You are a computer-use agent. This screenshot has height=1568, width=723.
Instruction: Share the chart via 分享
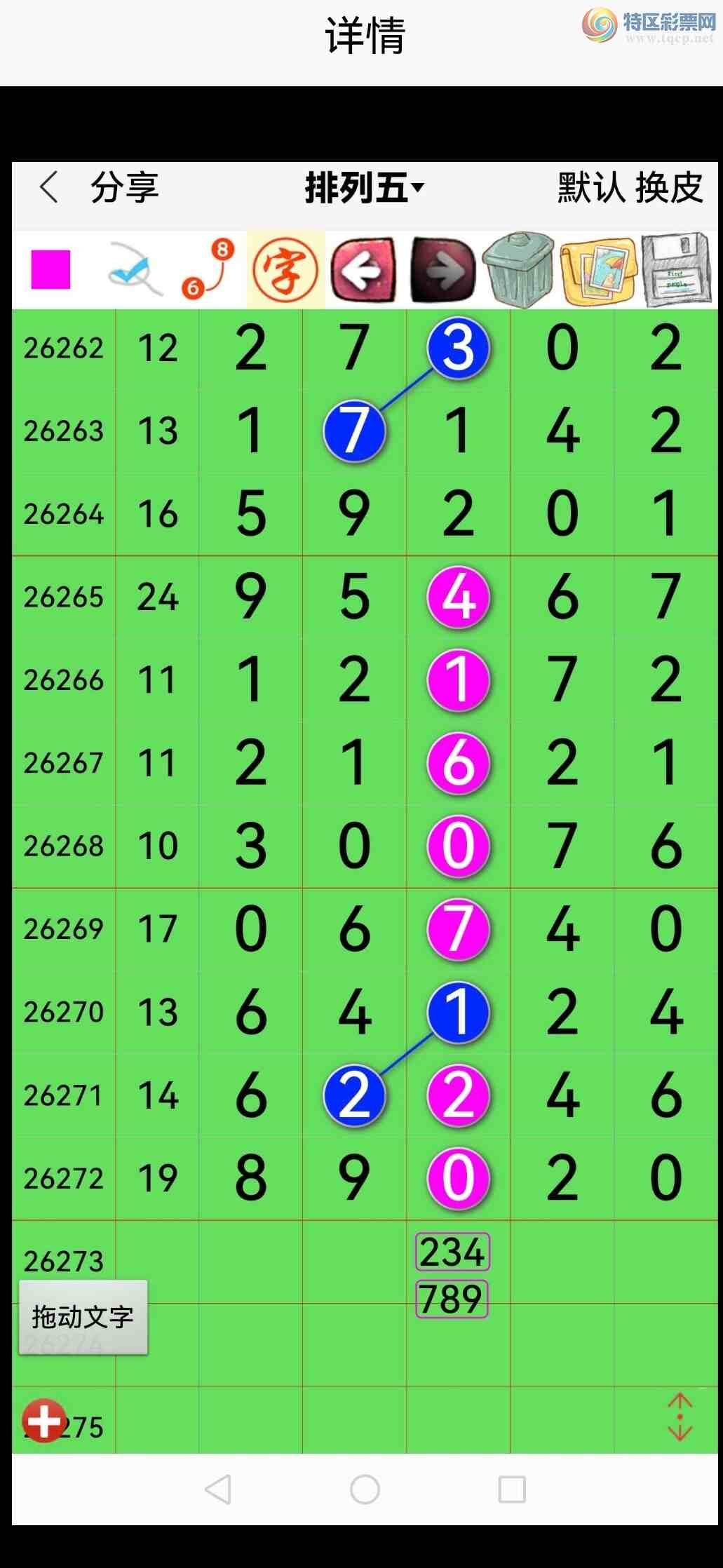coord(125,187)
